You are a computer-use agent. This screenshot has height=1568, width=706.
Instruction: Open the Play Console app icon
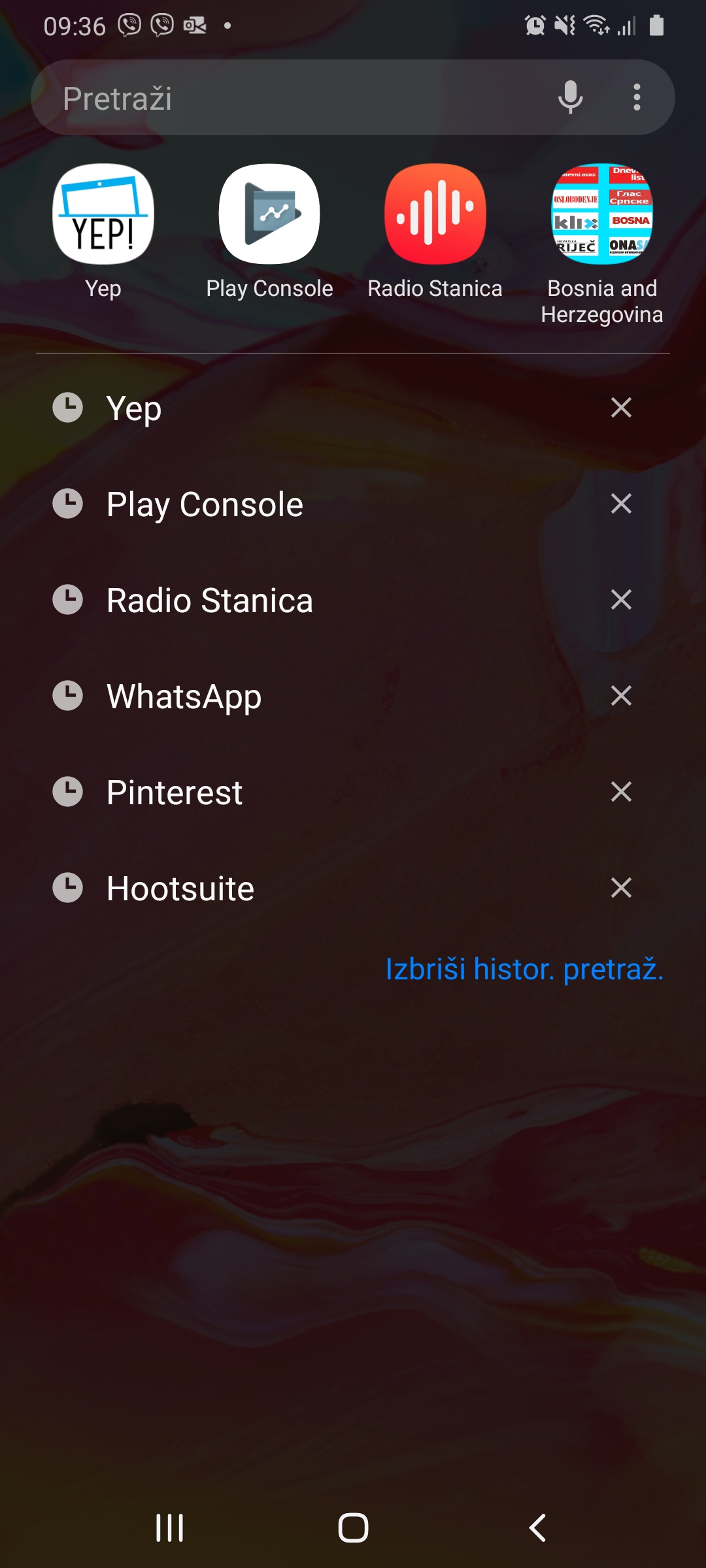[x=269, y=214]
